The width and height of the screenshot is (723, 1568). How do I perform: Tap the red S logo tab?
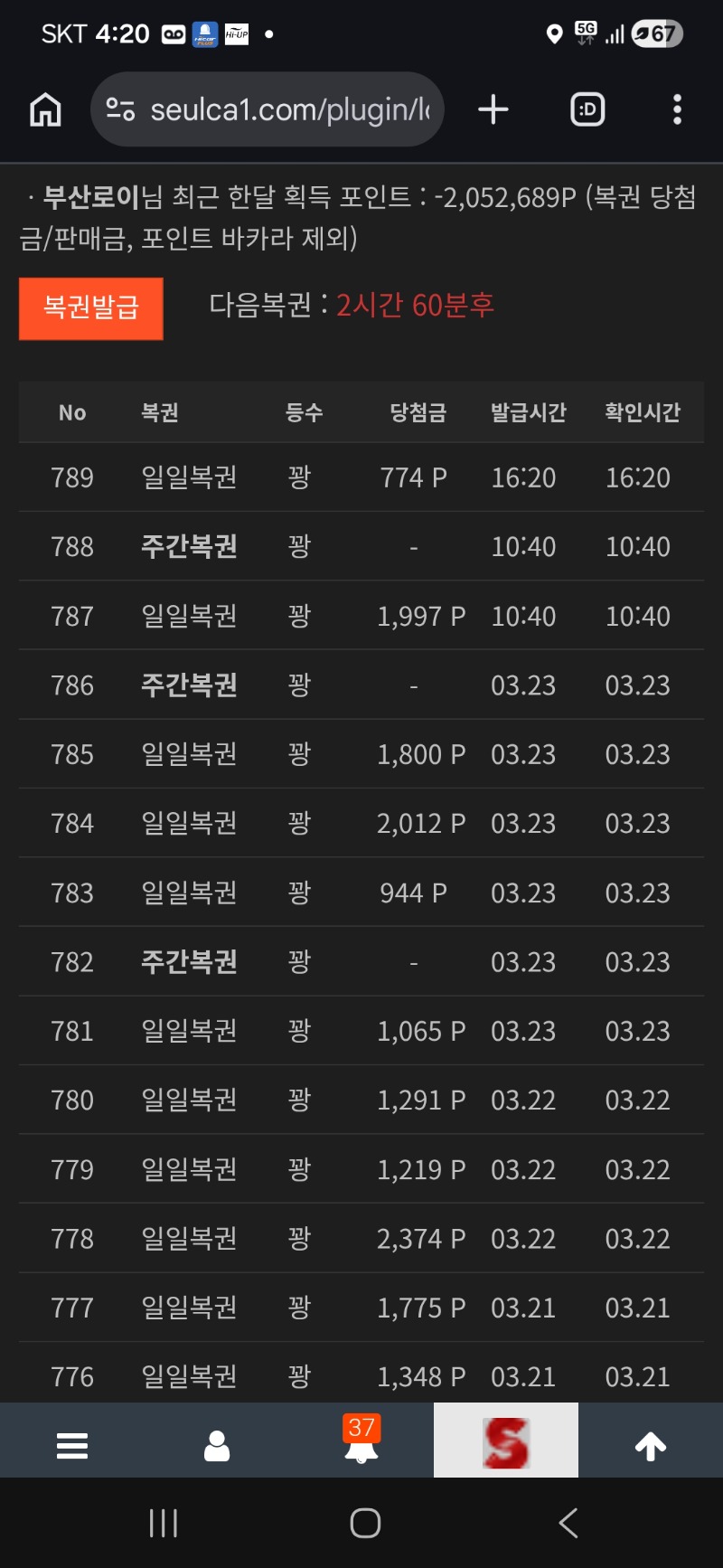point(506,1441)
